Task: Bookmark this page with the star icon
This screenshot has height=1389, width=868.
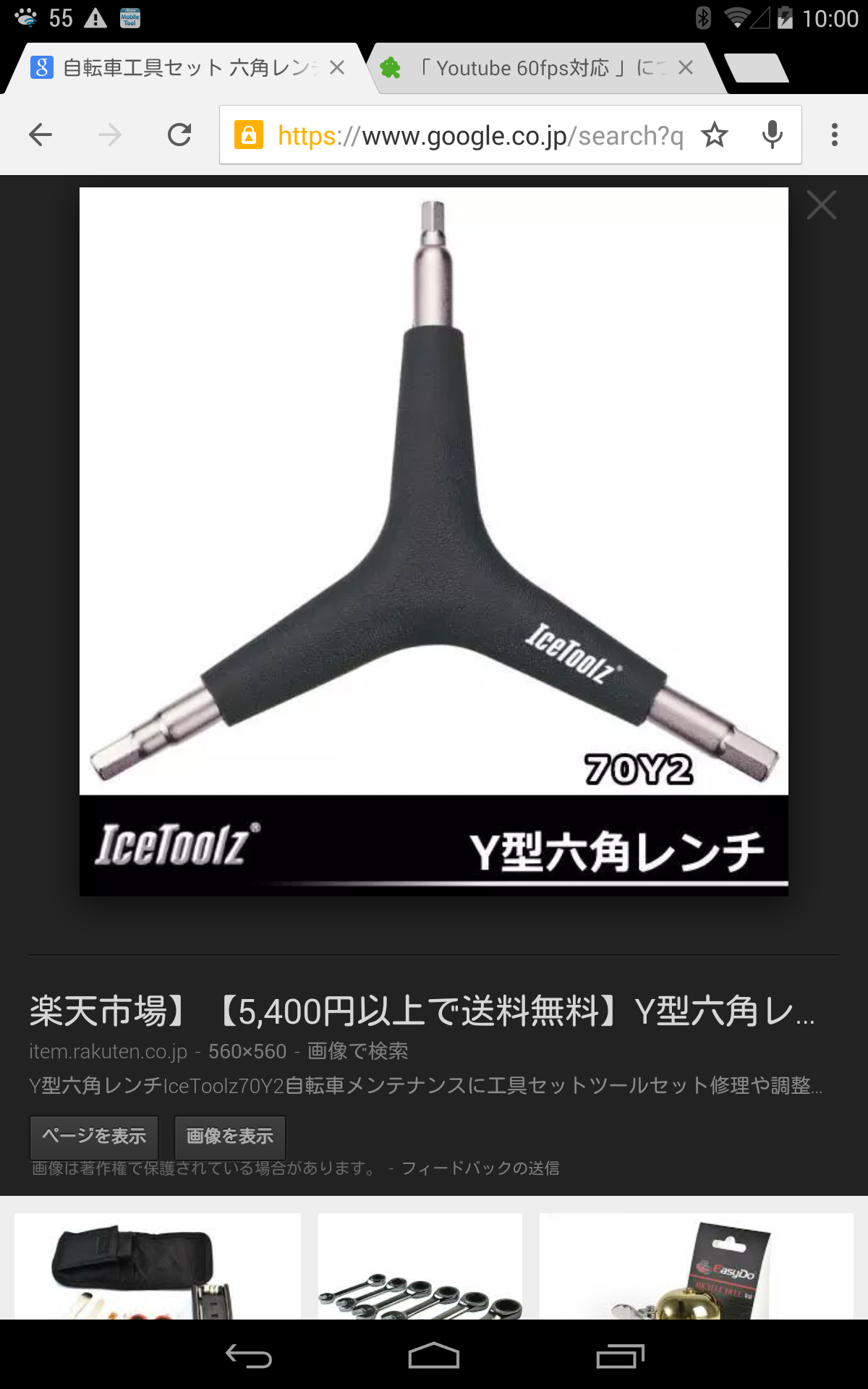Action: click(714, 135)
